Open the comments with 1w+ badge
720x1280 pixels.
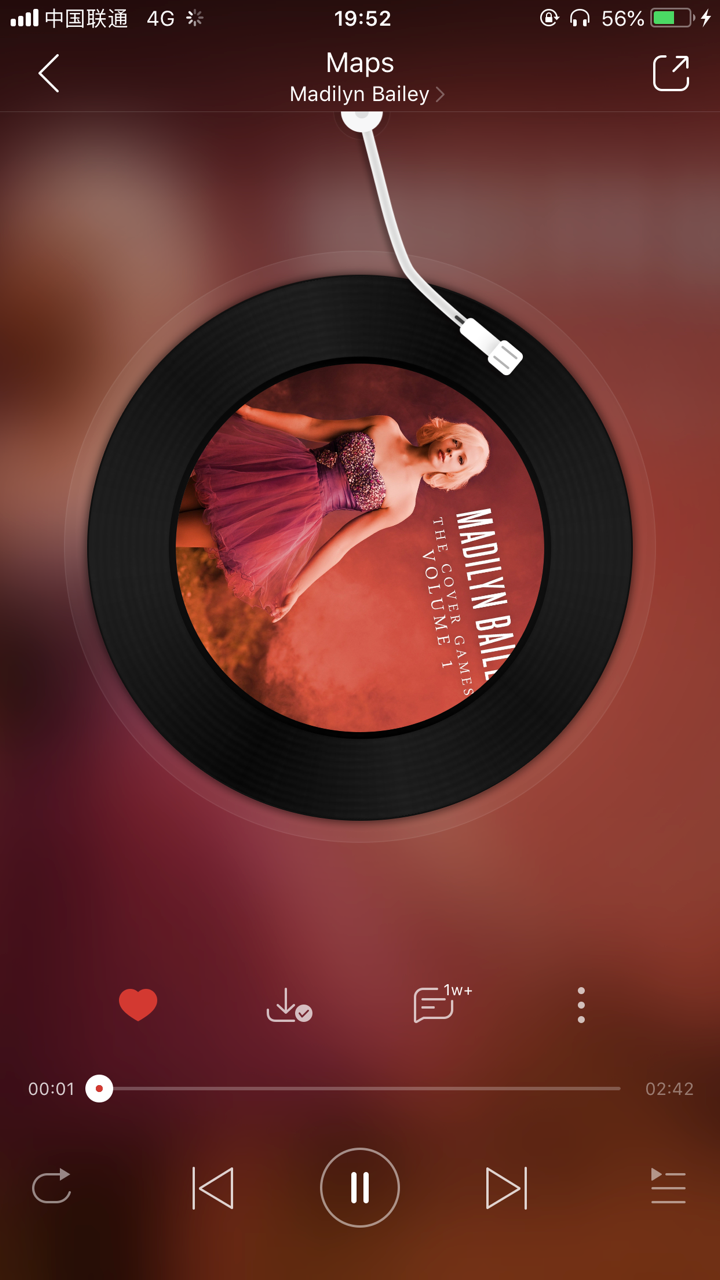[436, 1004]
